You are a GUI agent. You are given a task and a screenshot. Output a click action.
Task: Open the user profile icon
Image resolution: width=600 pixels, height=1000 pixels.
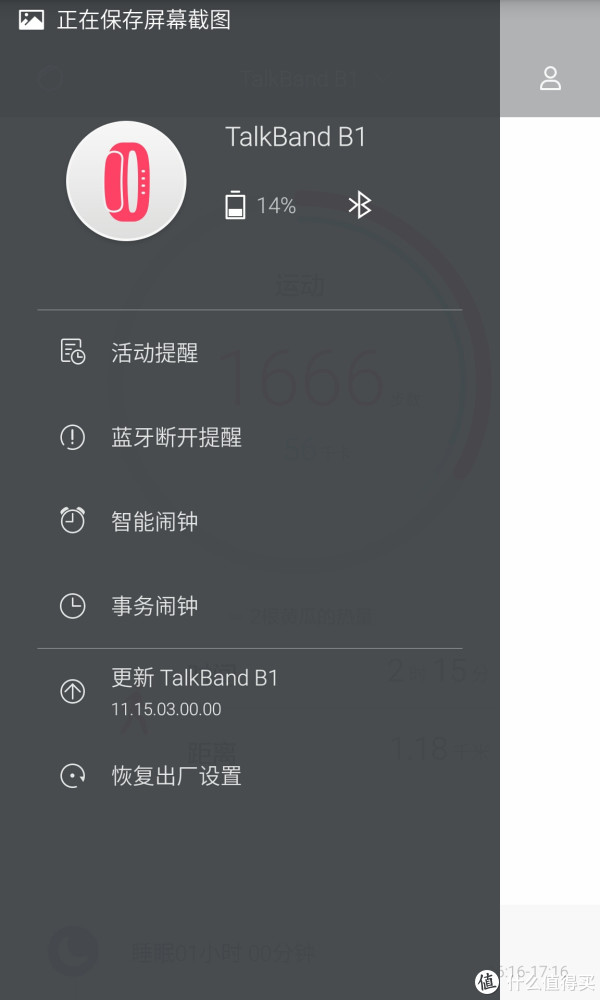[550, 79]
